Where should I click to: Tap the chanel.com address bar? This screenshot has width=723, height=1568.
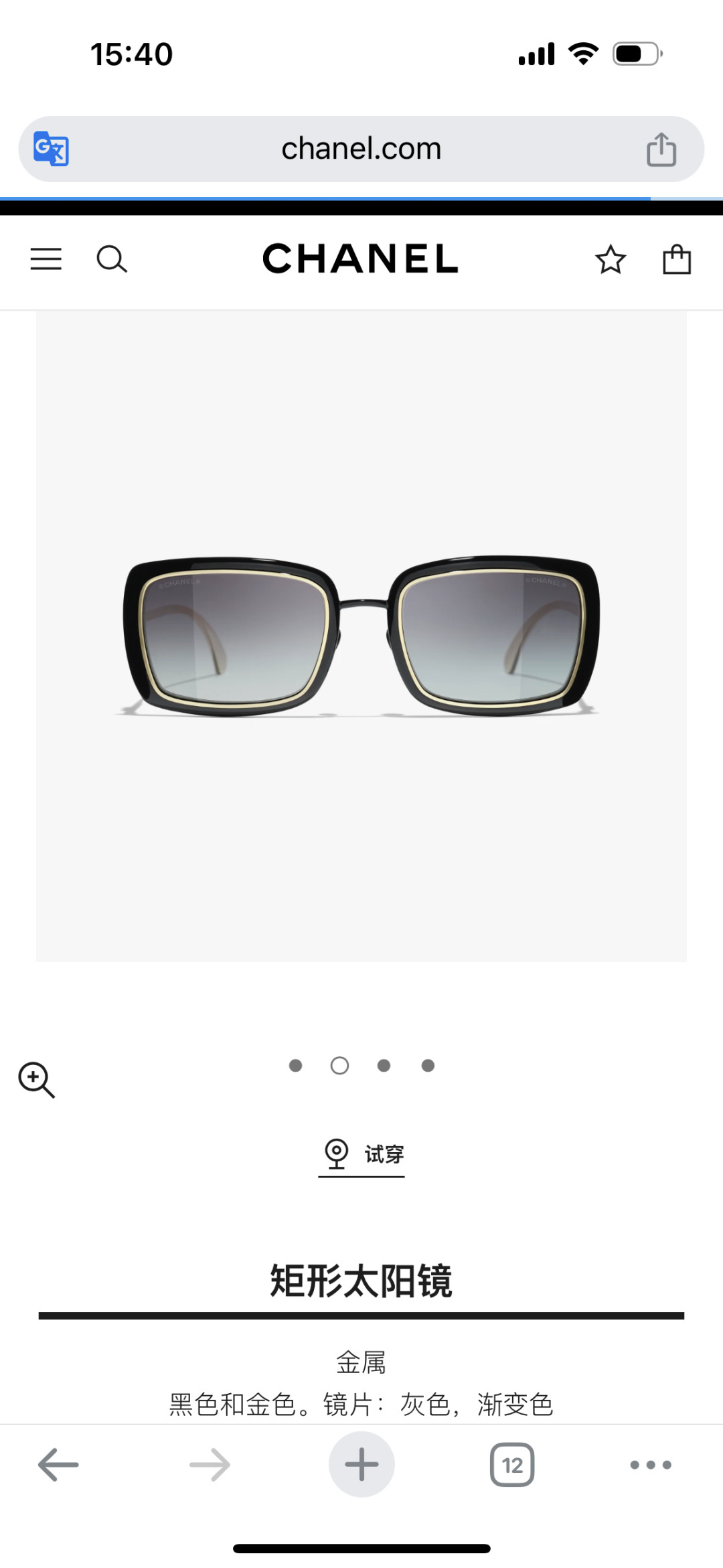coord(361,149)
